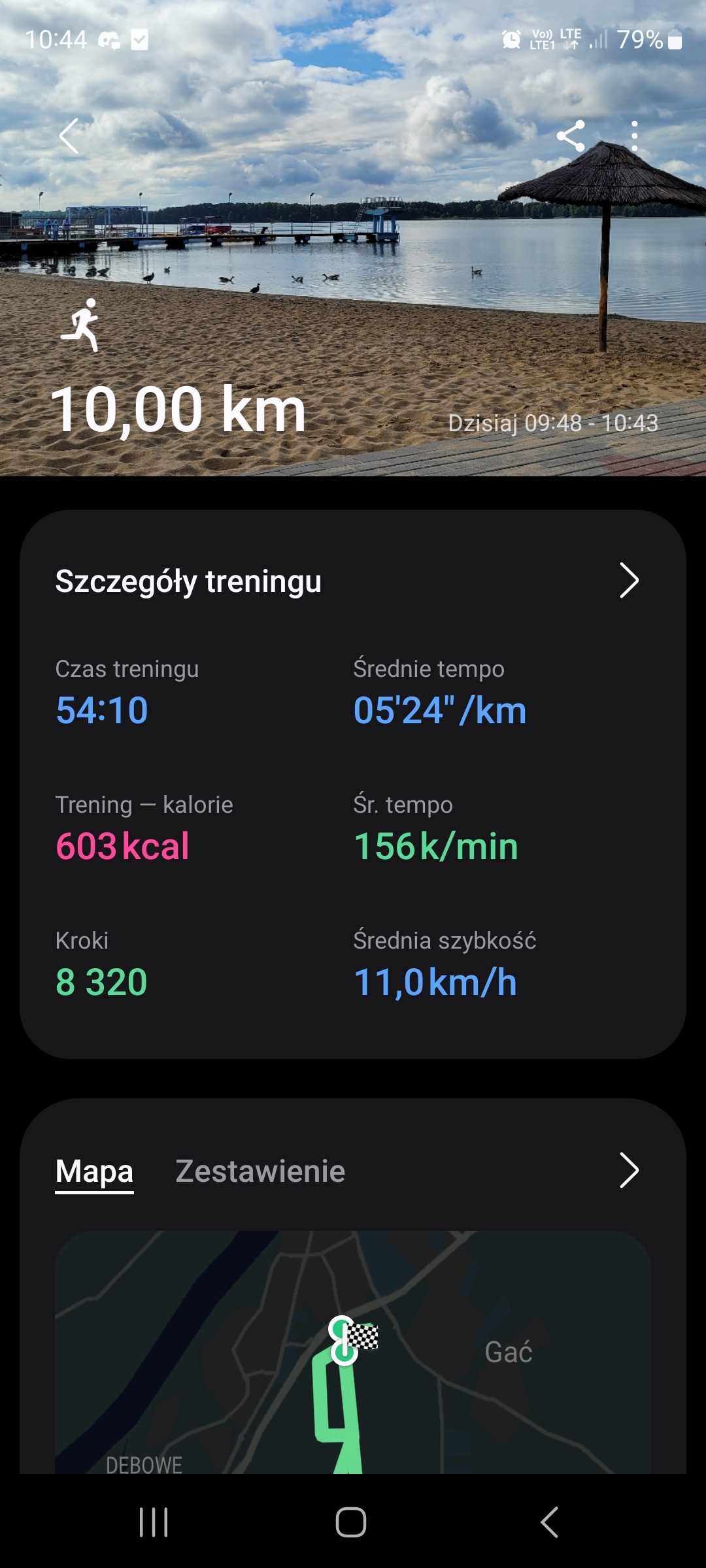Select the Mapa tab
This screenshot has width=706, height=1568.
(x=94, y=1171)
